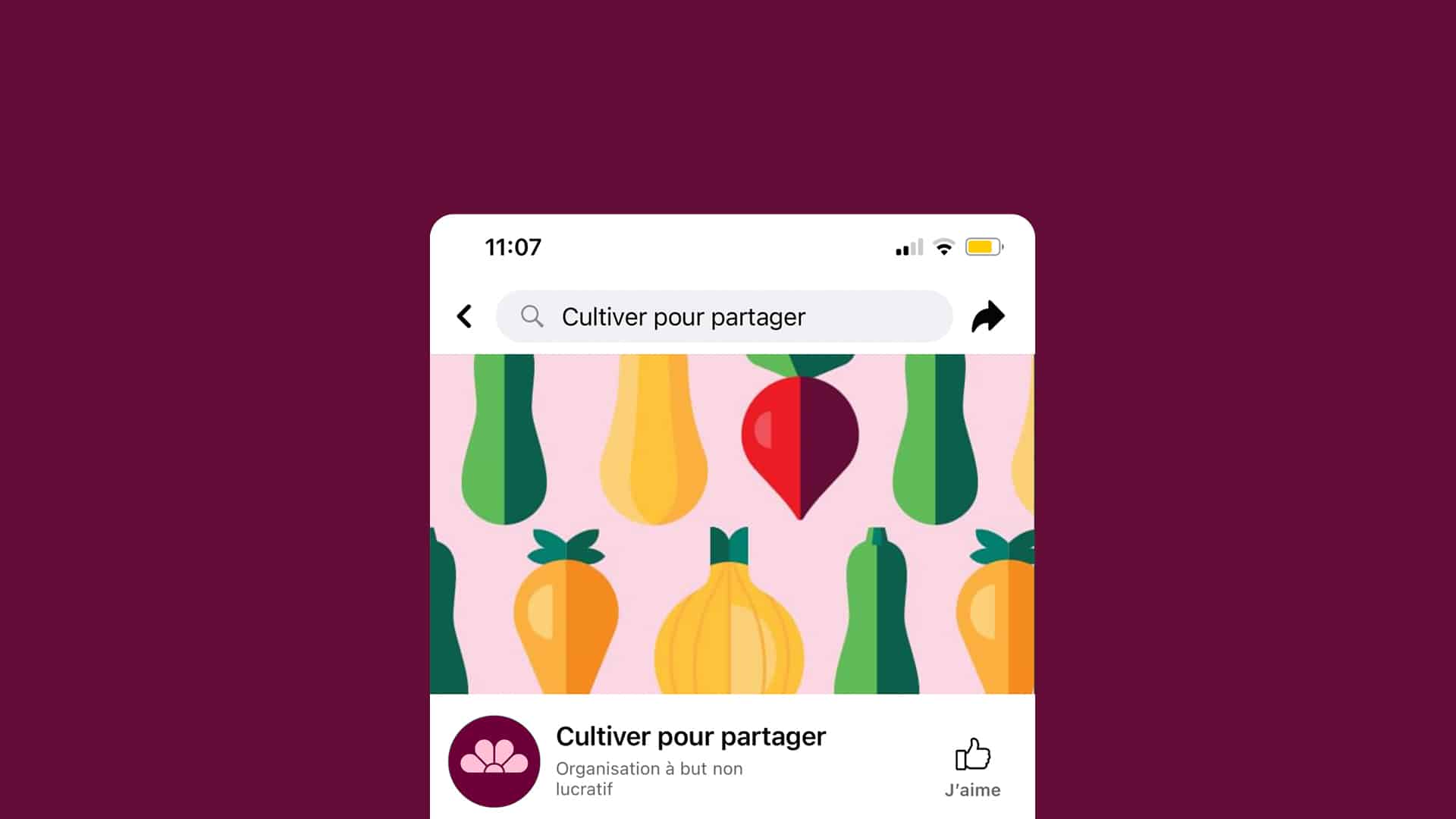Like the page with the J'aime button
Image resolution: width=1456 pixels, height=819 pixels.
tap(972, 767)
